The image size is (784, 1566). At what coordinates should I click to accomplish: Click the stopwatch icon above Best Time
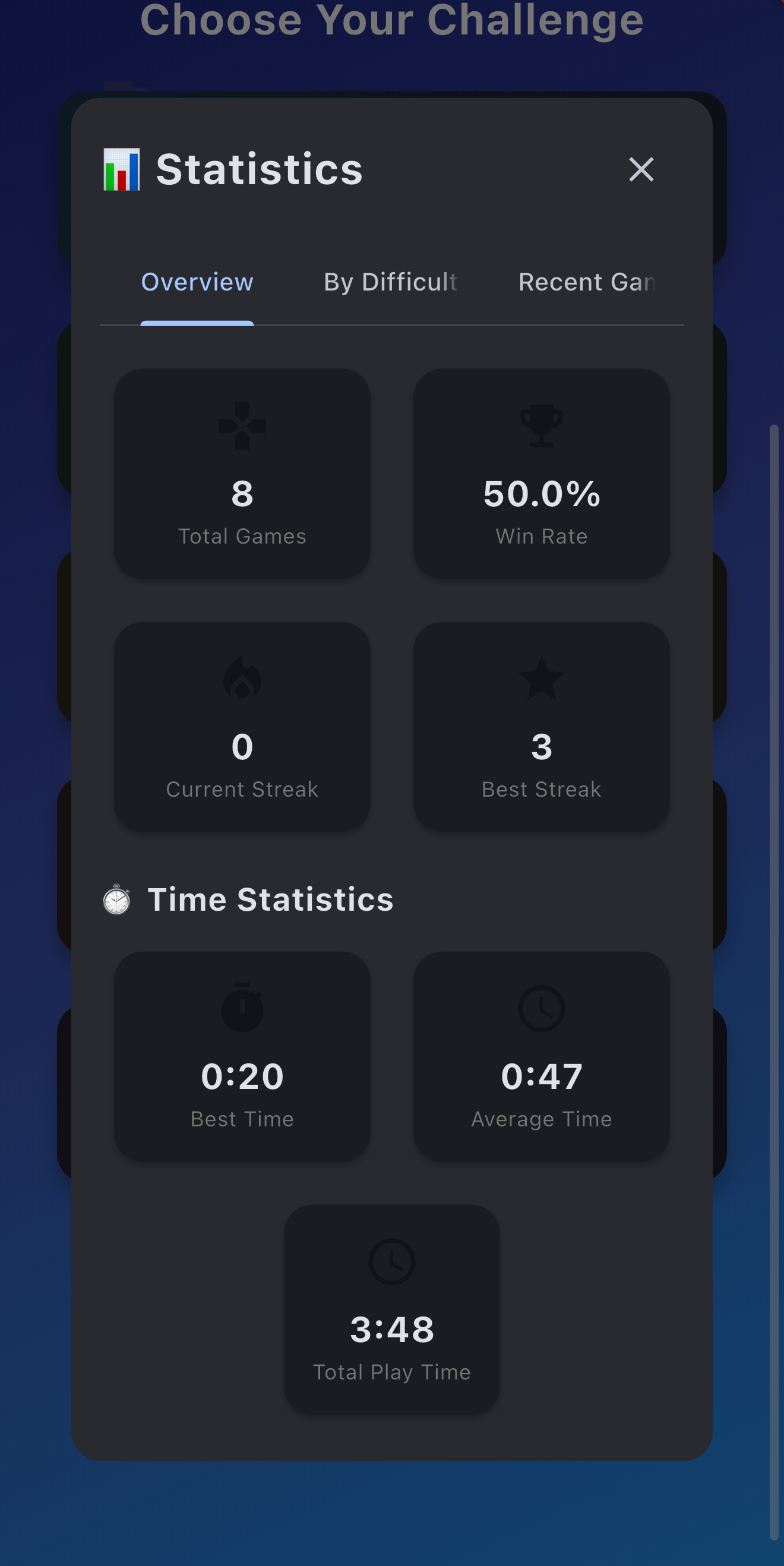coord(242,1008)
